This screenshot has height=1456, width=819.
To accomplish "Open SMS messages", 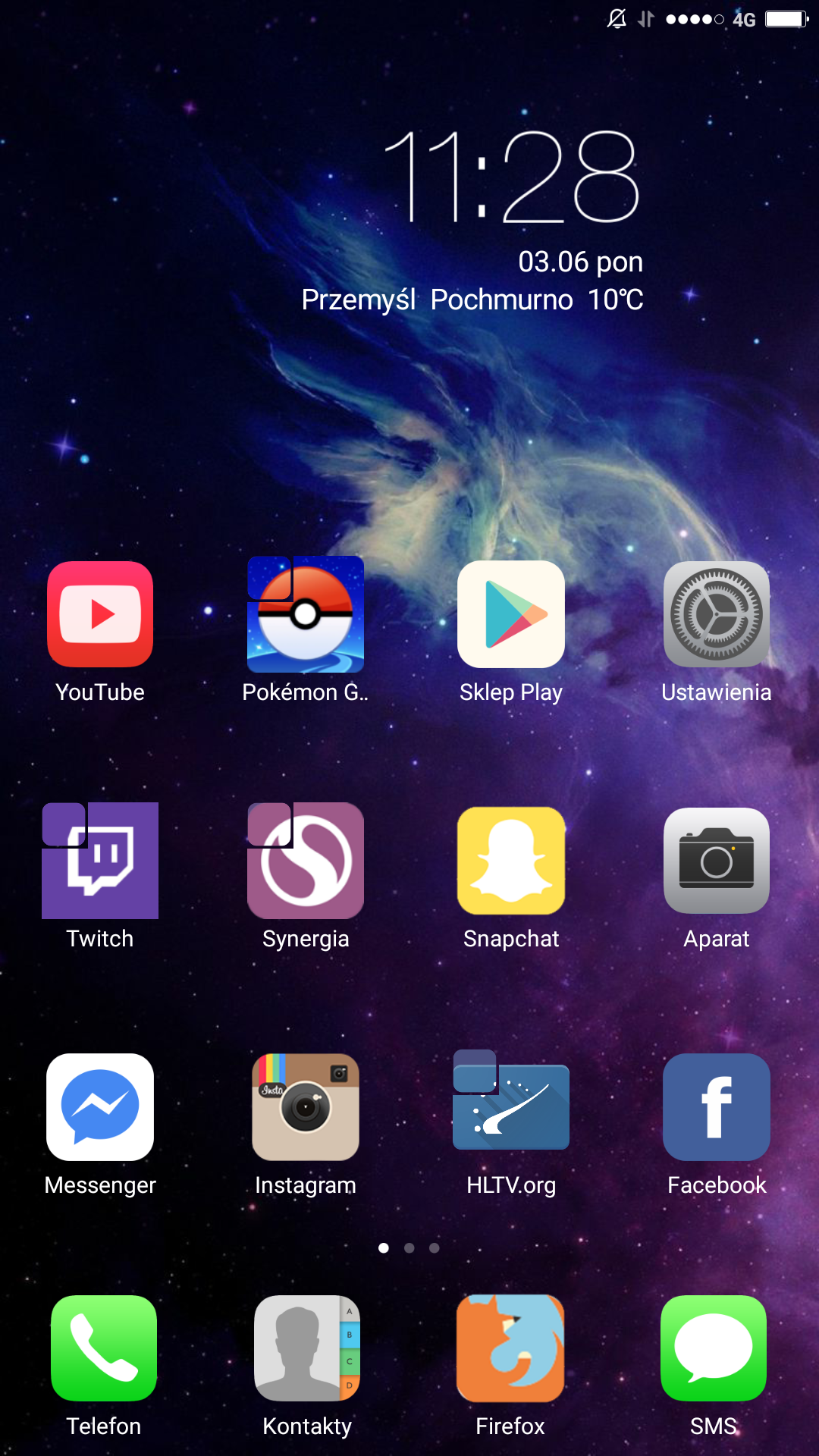I will [x=714, y=1348].
